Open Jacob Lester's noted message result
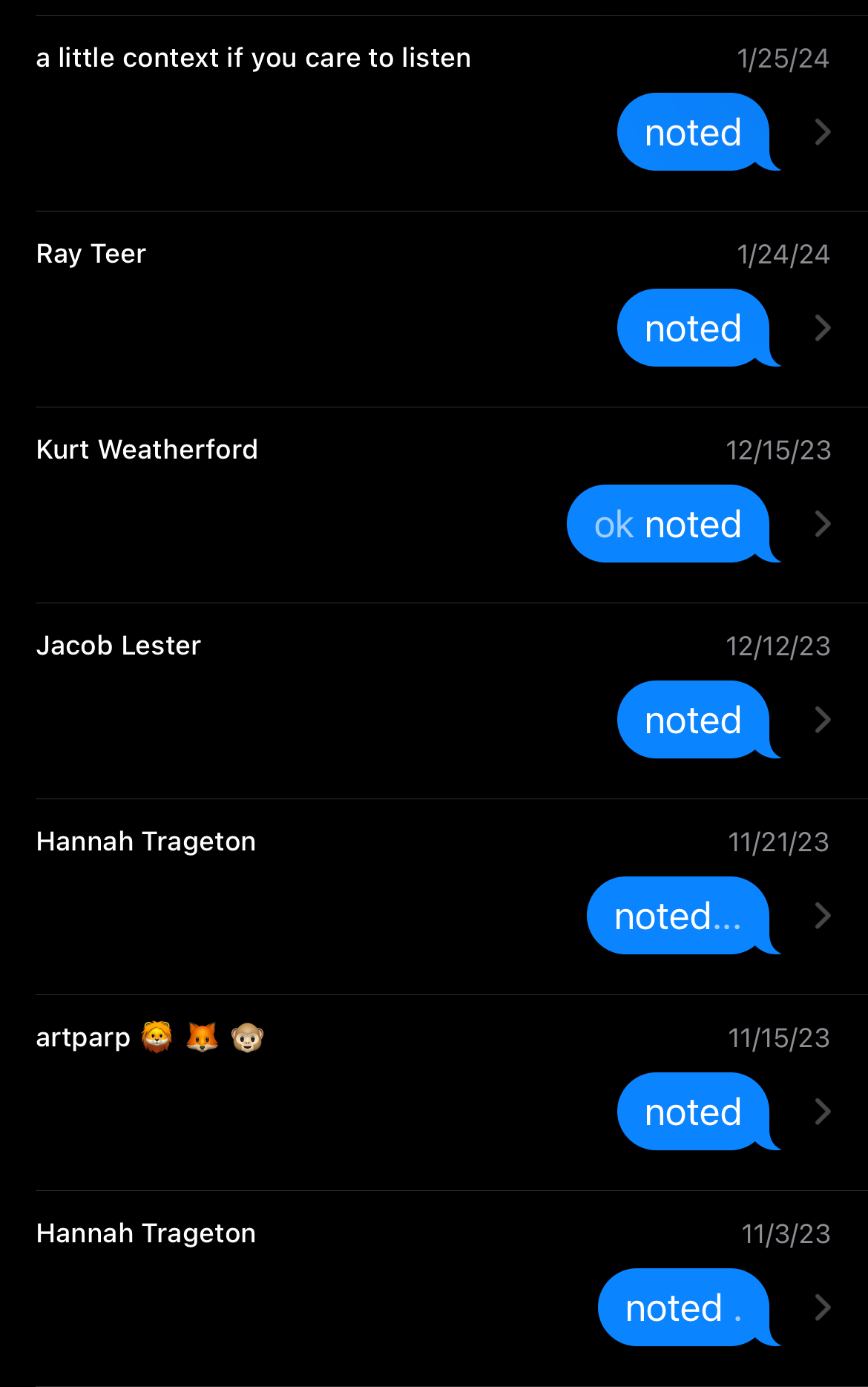This screenshot has height=1387, width=868. point(434,701)
